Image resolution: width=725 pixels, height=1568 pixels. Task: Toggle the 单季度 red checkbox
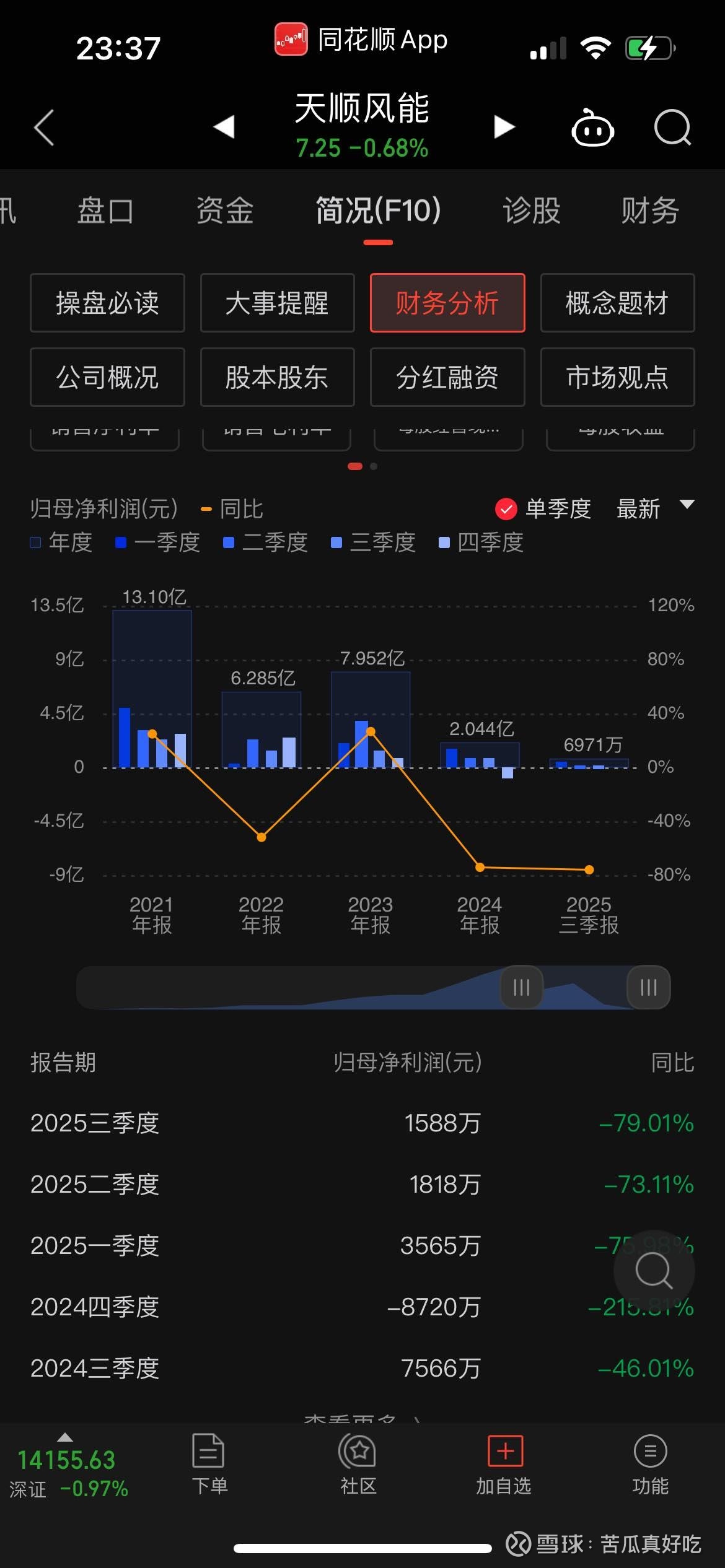pos(506,509)
